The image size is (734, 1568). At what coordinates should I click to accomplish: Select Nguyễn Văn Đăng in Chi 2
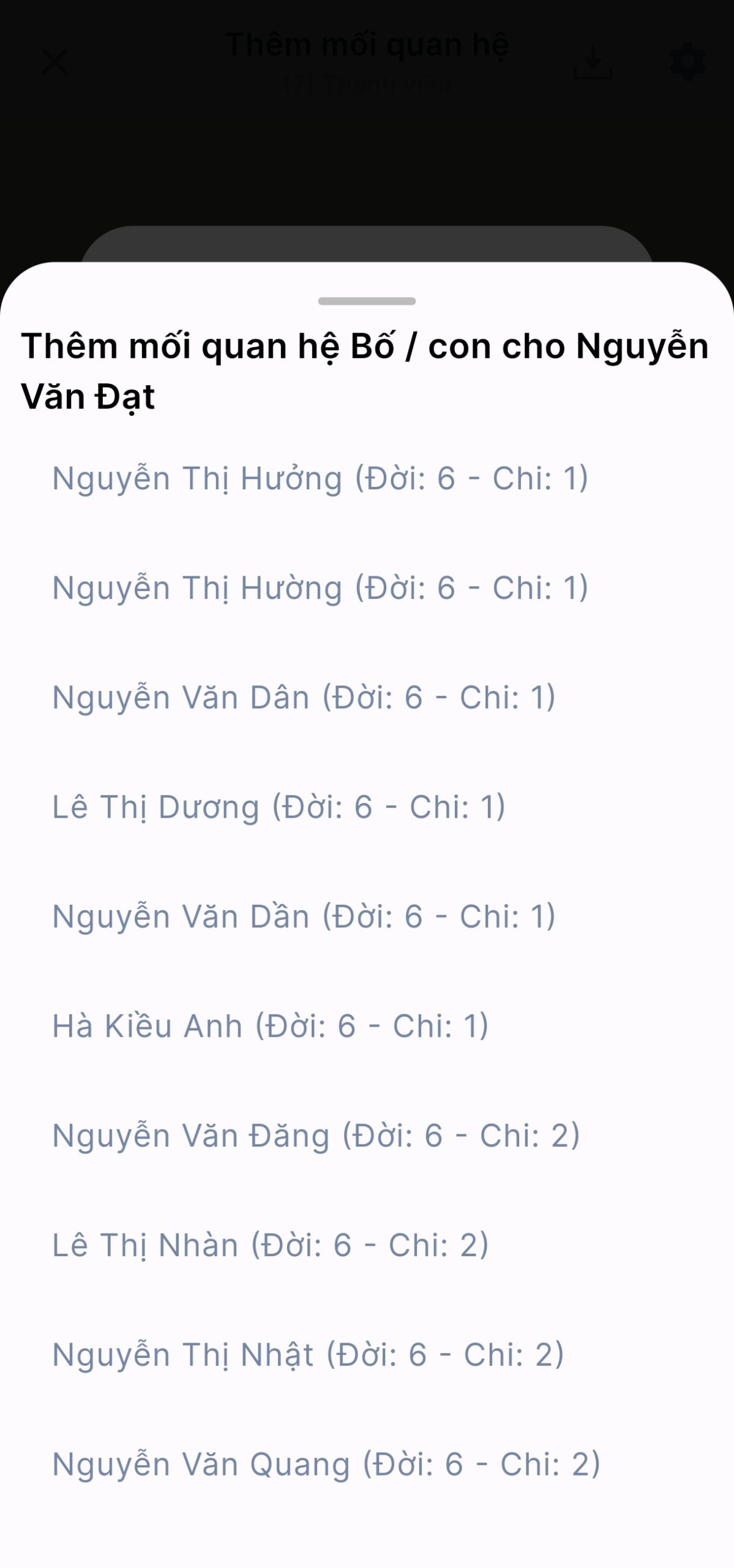367,1136
